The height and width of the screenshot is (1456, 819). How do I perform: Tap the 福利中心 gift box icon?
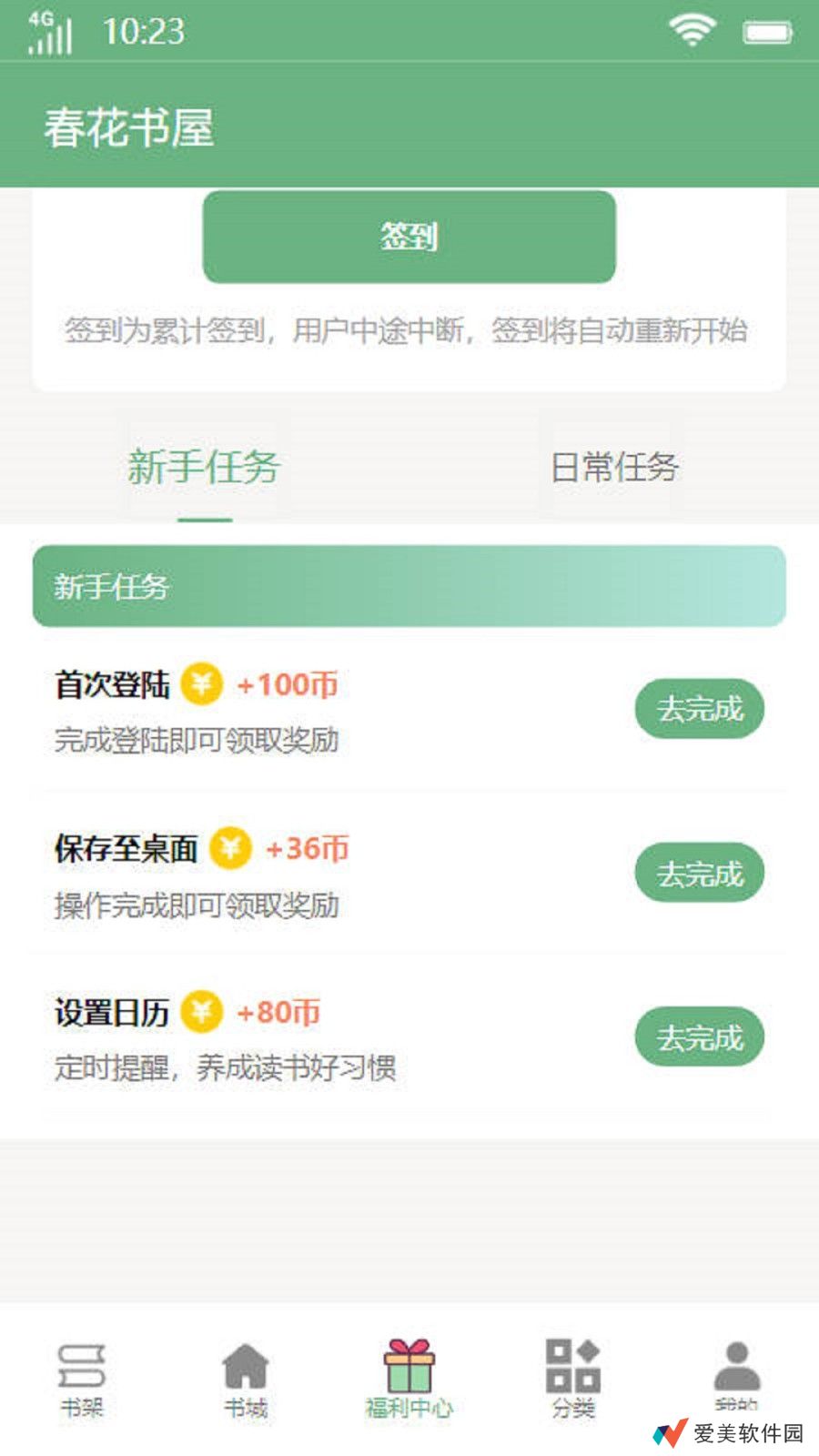(x=409, y=1365)
